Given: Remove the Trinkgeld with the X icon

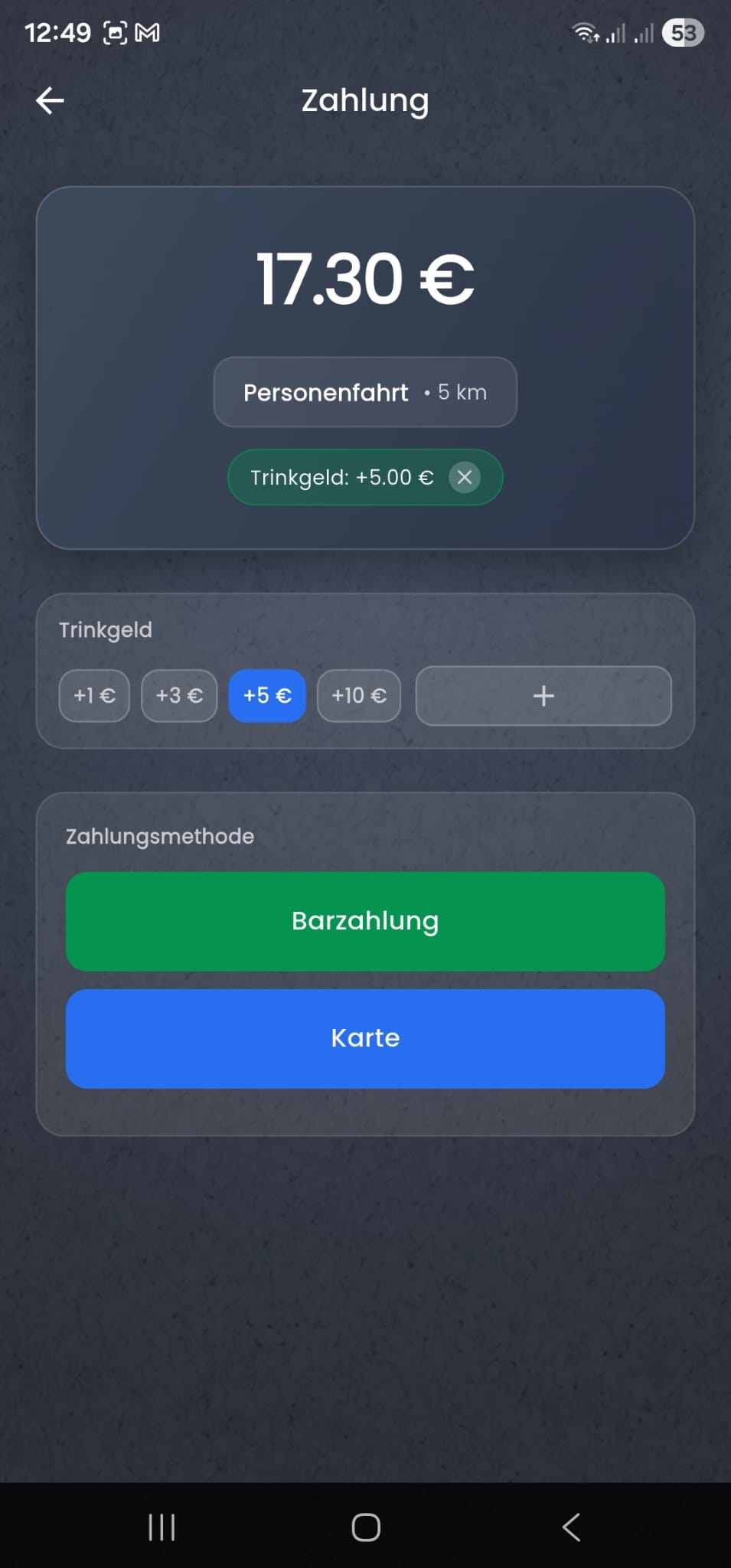Looking at the screenshot, I should (465, 477).
